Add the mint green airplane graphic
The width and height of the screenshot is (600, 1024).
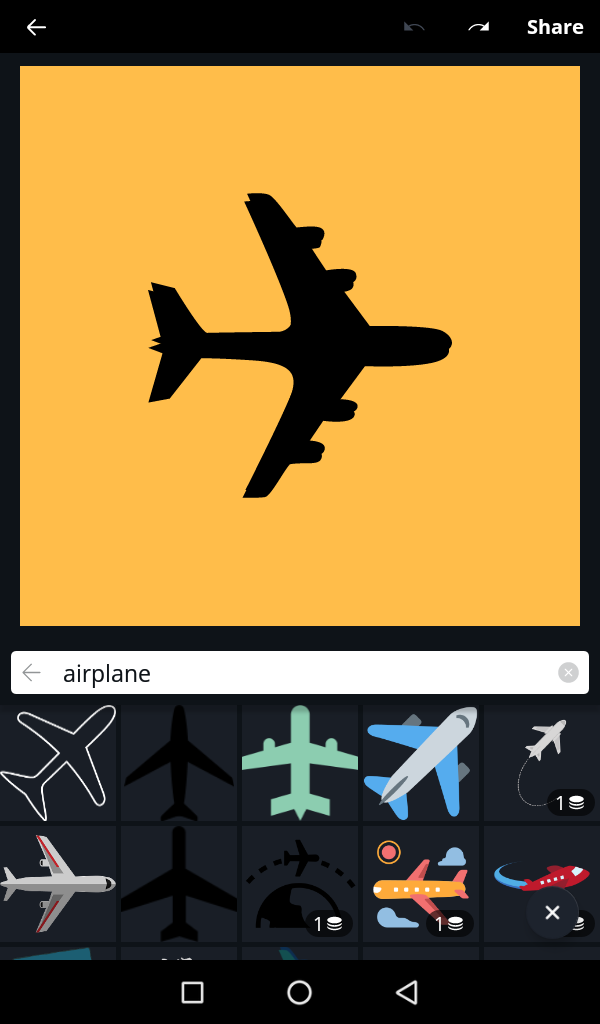pos(300,763)
